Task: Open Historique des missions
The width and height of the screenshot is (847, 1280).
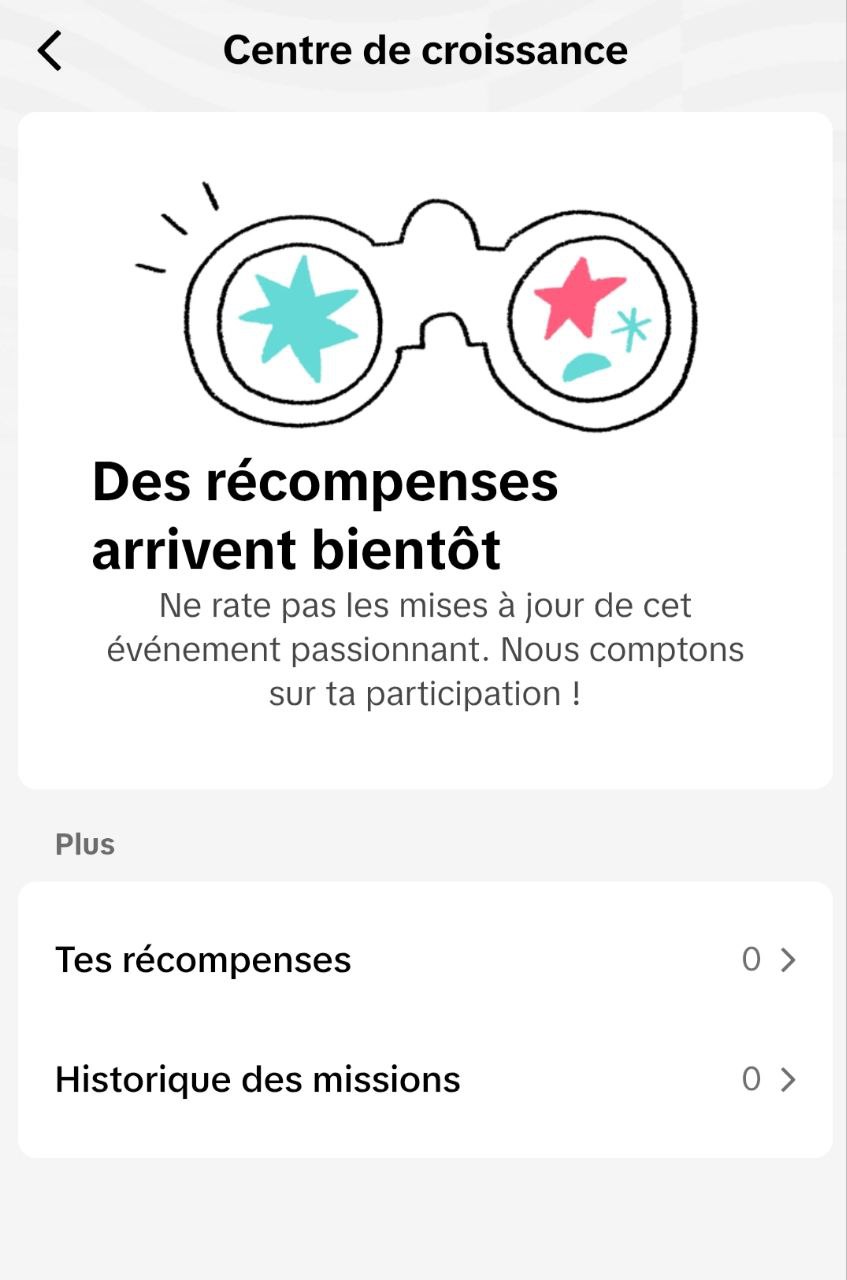Action: [x=257, y=1079]
